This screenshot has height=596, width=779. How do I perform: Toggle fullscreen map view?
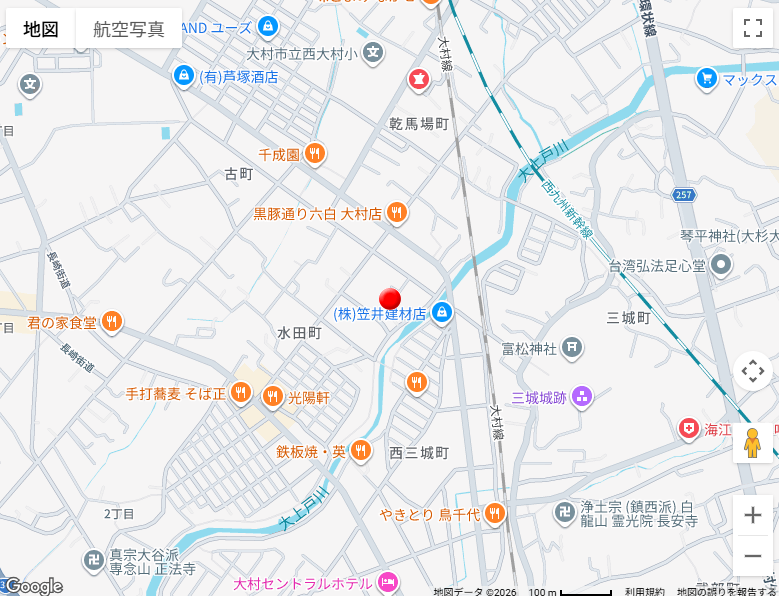point(752,28)
